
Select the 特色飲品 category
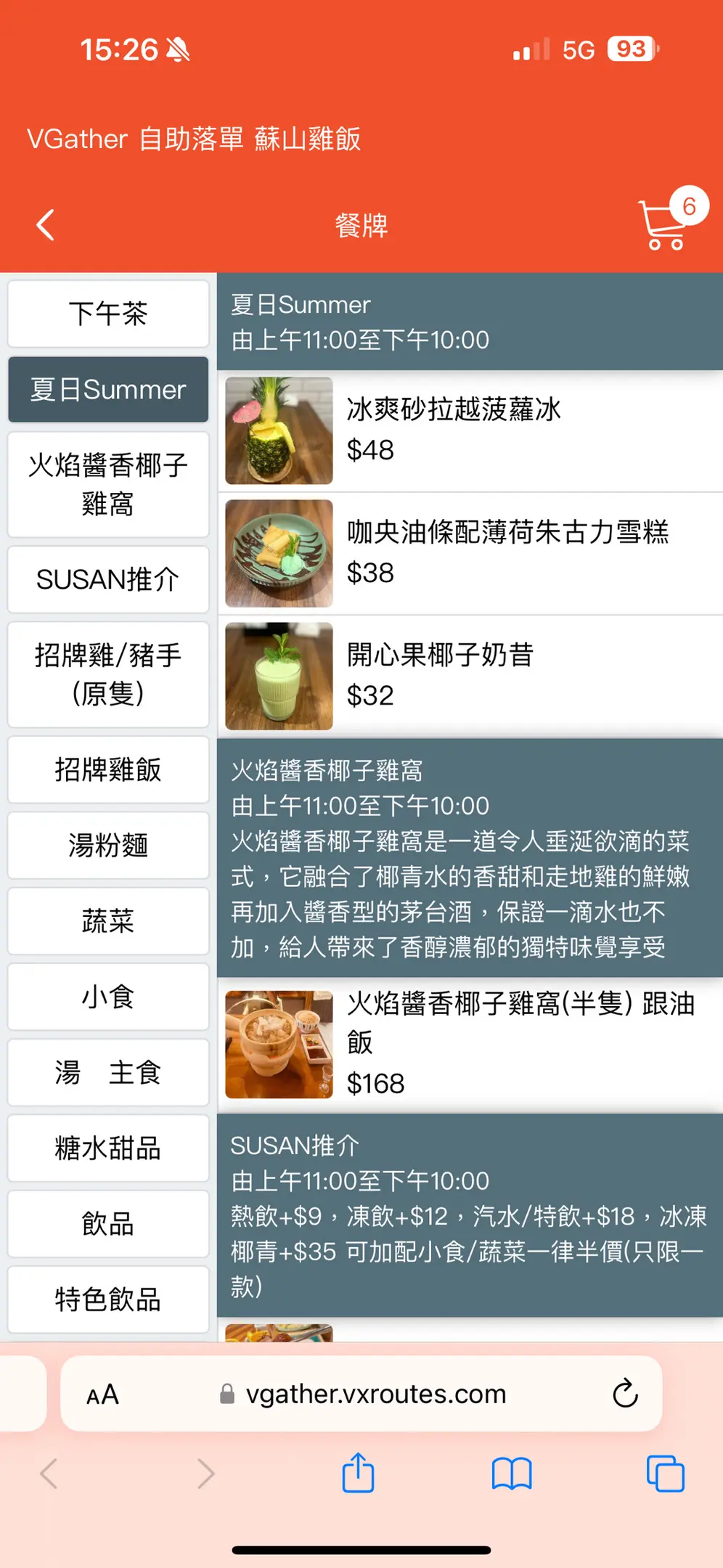[108, 1299]
